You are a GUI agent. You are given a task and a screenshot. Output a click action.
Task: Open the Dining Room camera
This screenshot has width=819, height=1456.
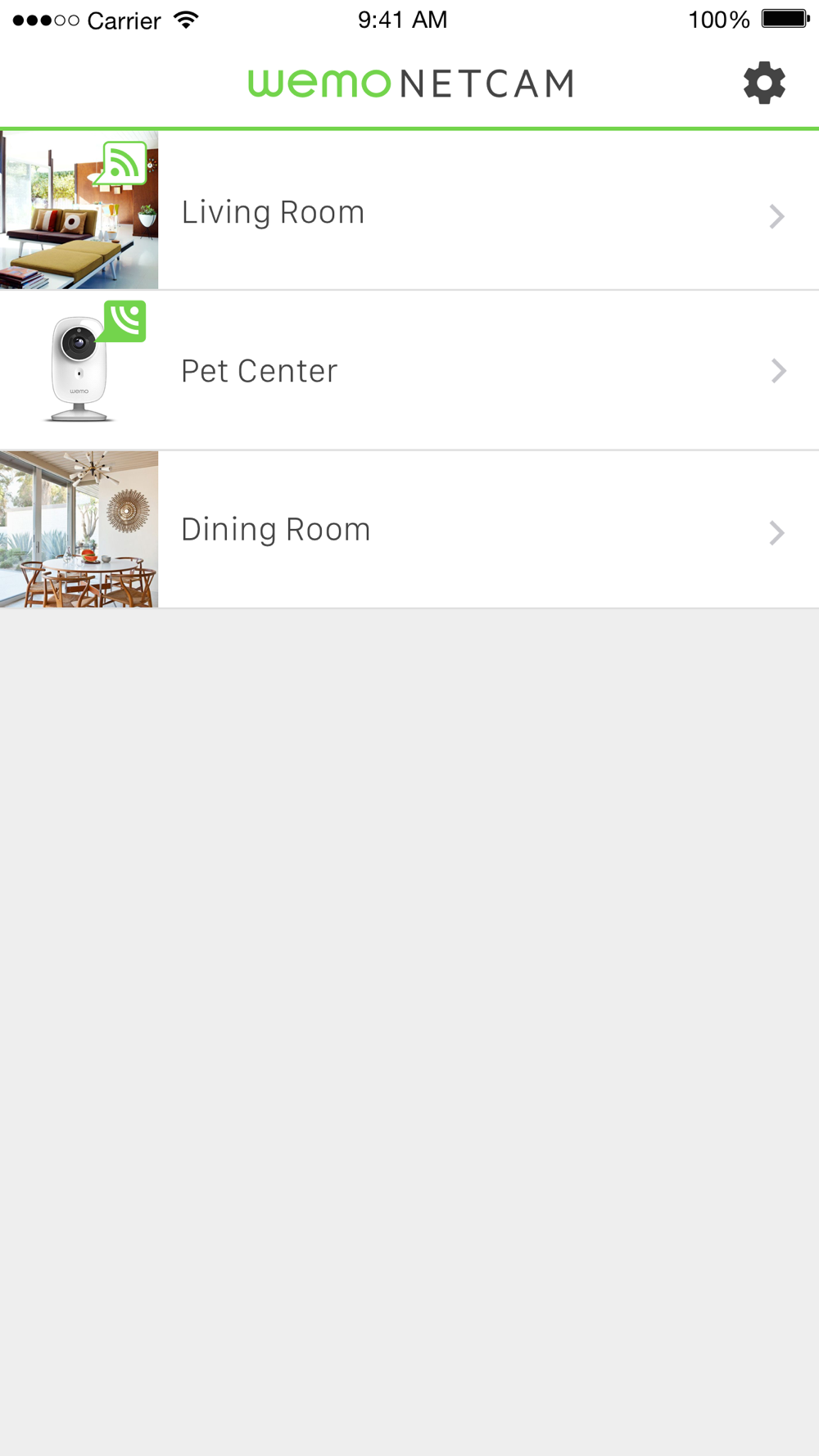pos(409,529)
